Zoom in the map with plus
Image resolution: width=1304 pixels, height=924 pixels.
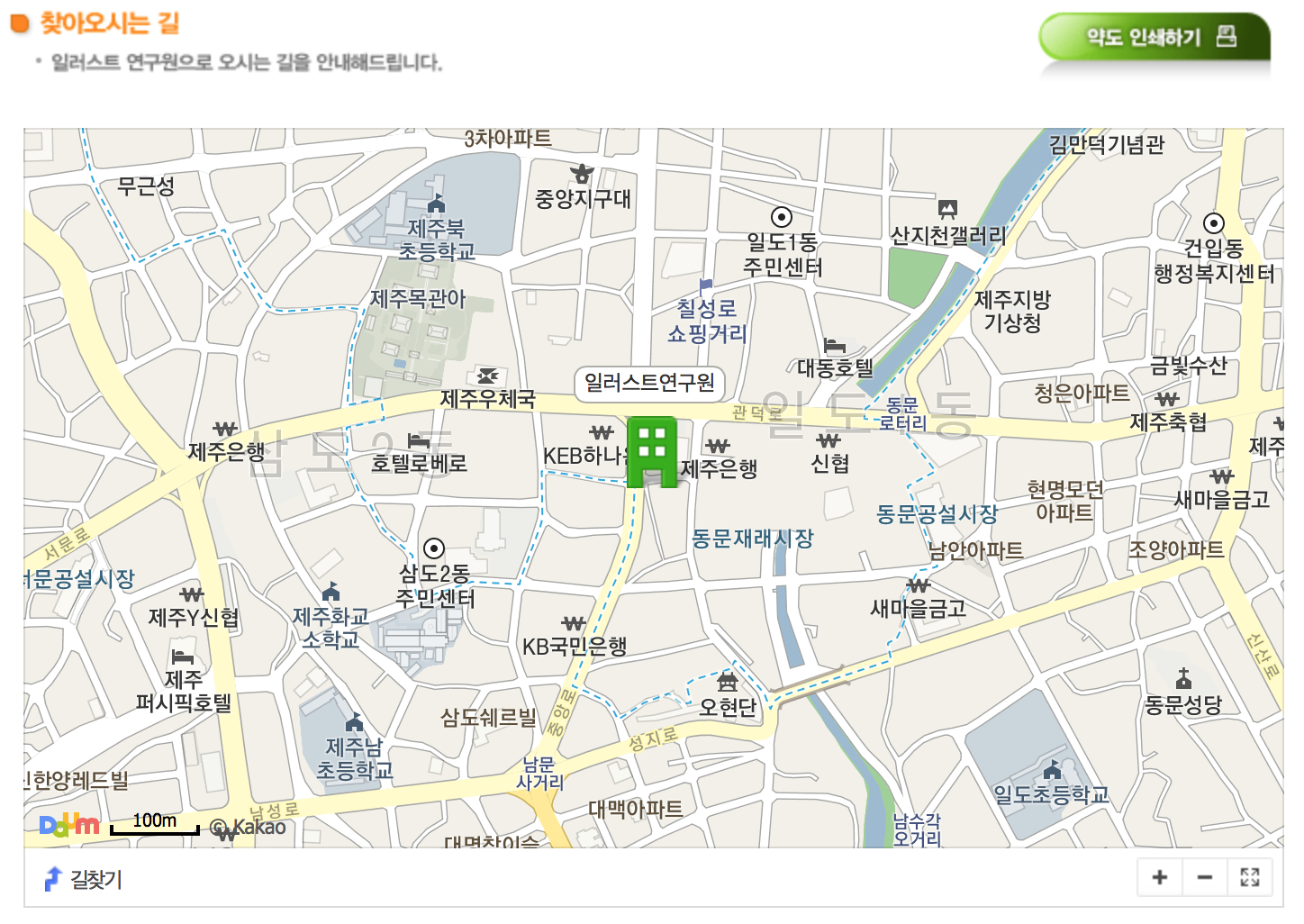[1160, 877]
